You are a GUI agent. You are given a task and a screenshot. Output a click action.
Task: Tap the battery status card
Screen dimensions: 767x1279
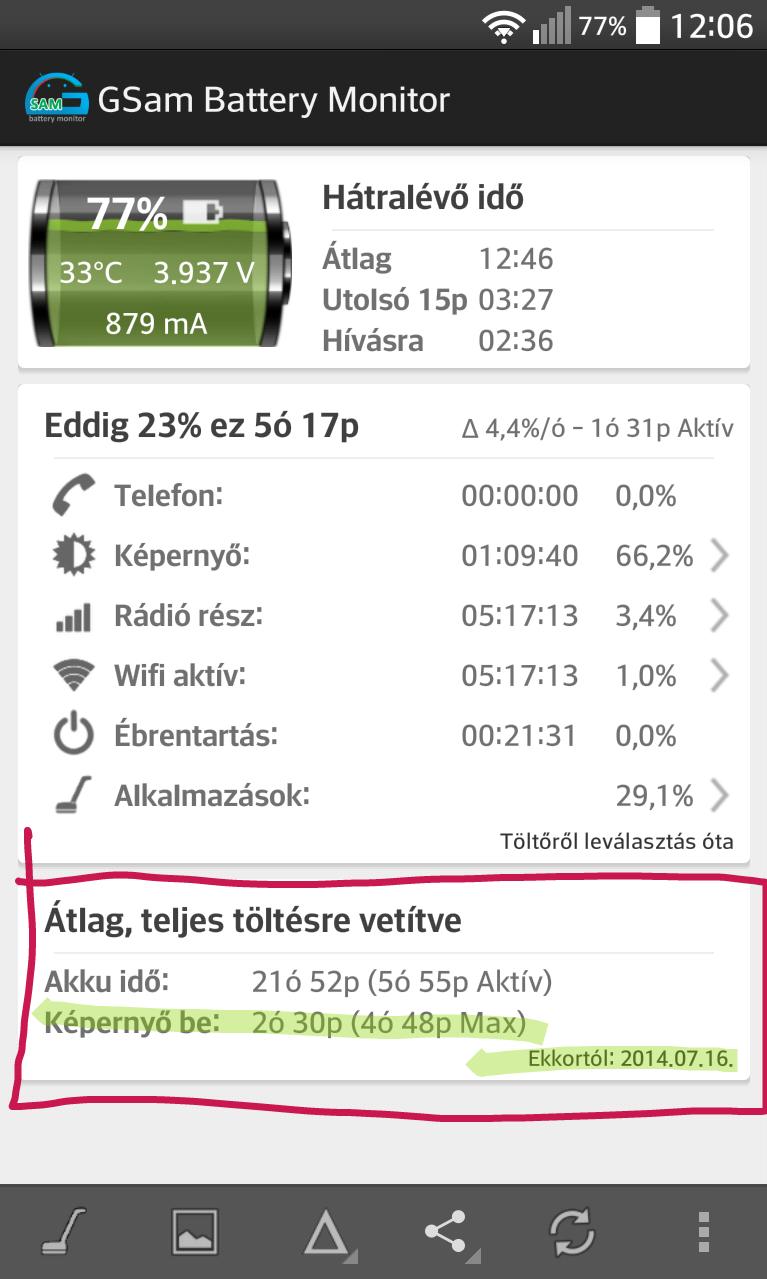coord(383,264)
